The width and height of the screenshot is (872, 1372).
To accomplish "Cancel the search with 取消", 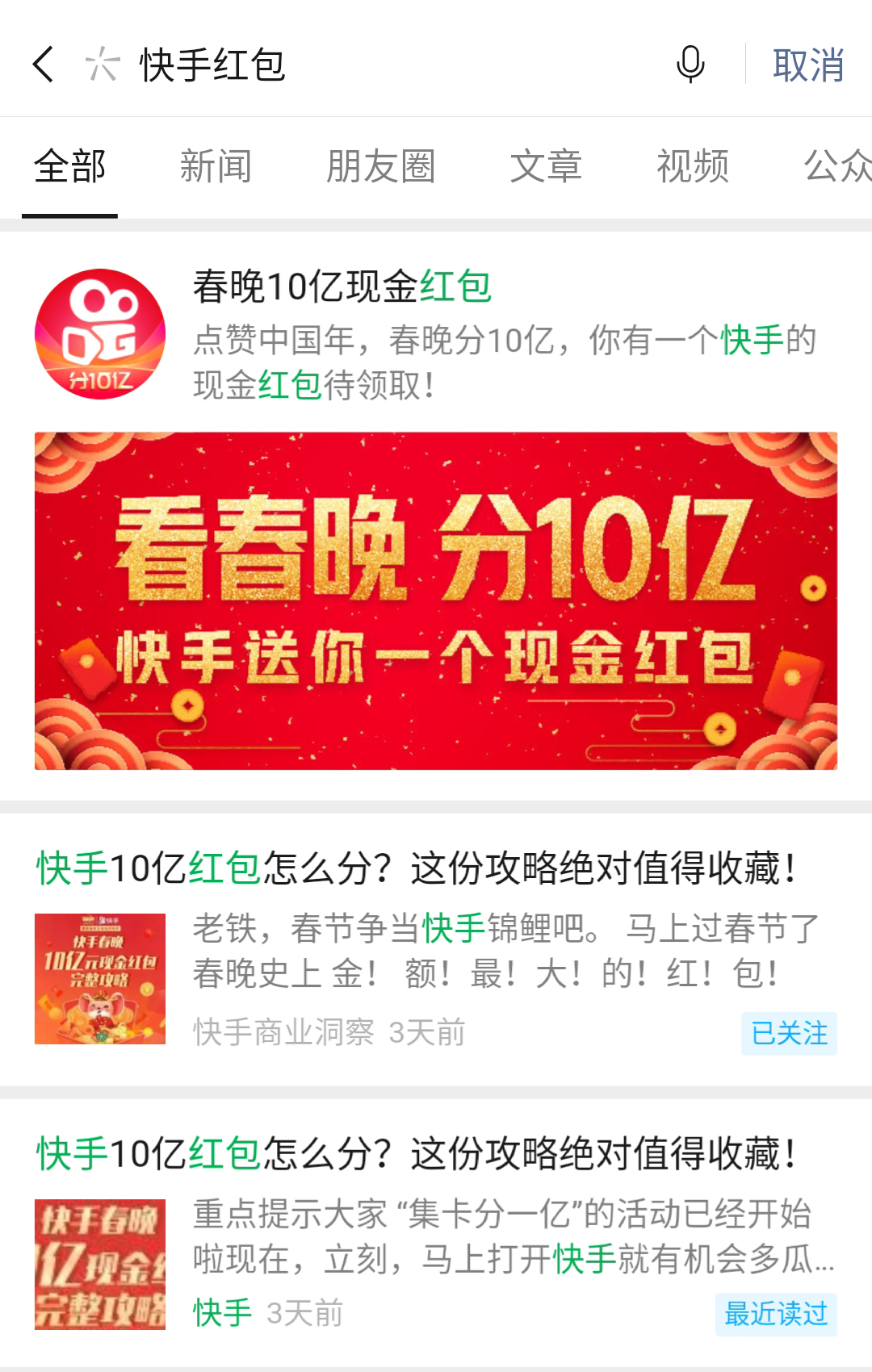I will tap(807, 65).
